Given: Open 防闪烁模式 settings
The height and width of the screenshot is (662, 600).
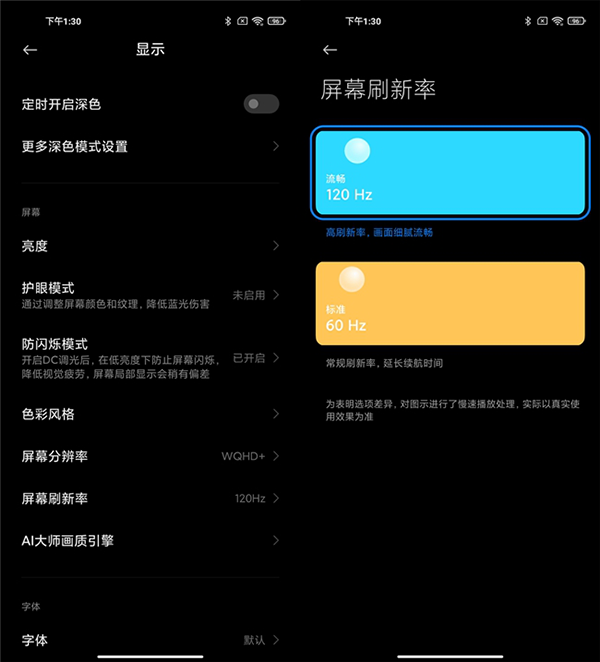Looking at the screenshot, I should pos(150,357).
